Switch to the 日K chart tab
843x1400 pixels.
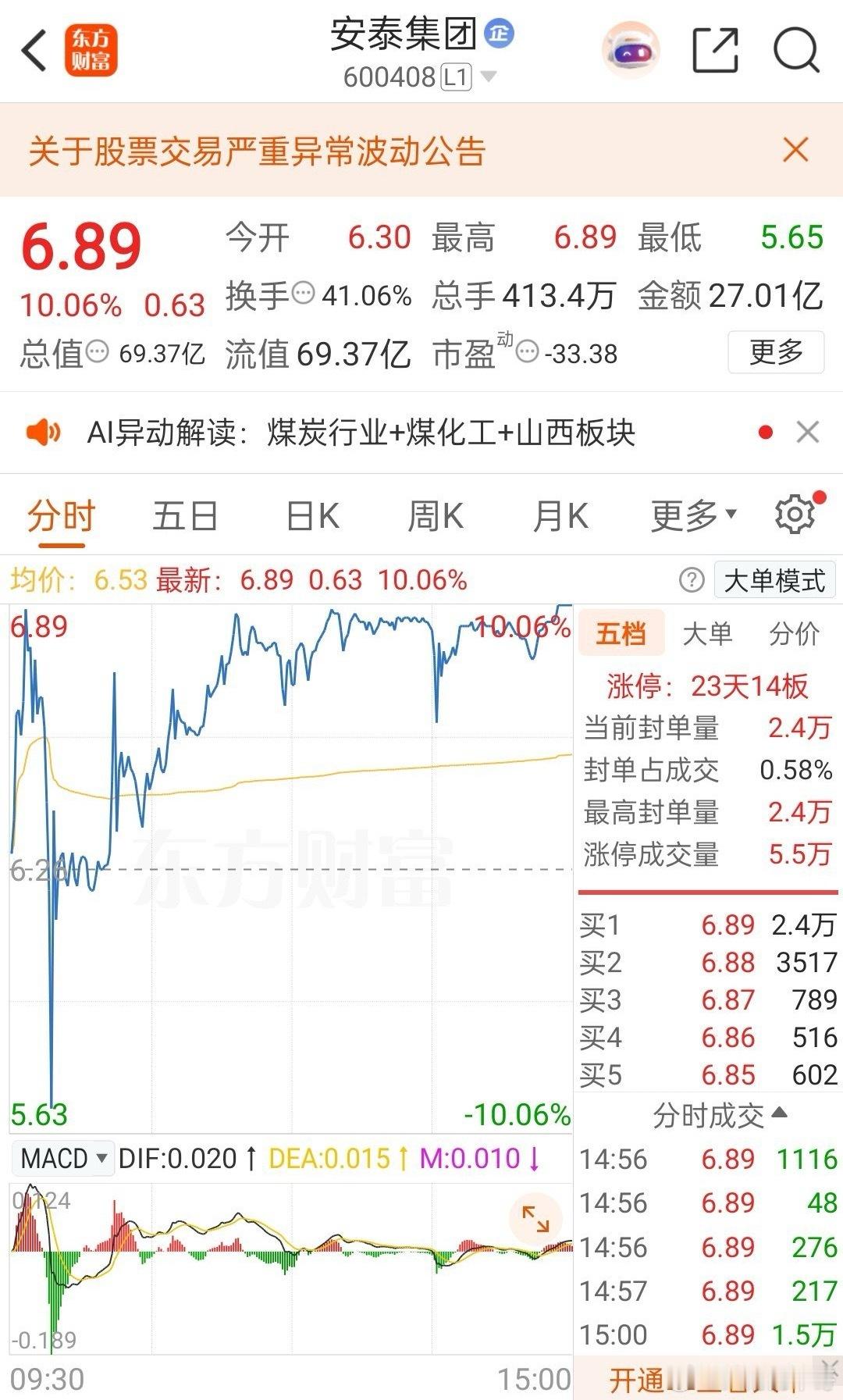tap(312, 516)
